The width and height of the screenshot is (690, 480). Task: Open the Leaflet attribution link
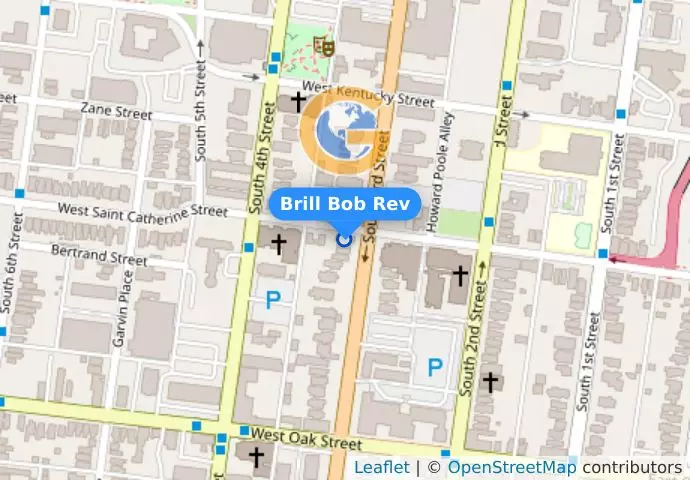coord(381,467)
